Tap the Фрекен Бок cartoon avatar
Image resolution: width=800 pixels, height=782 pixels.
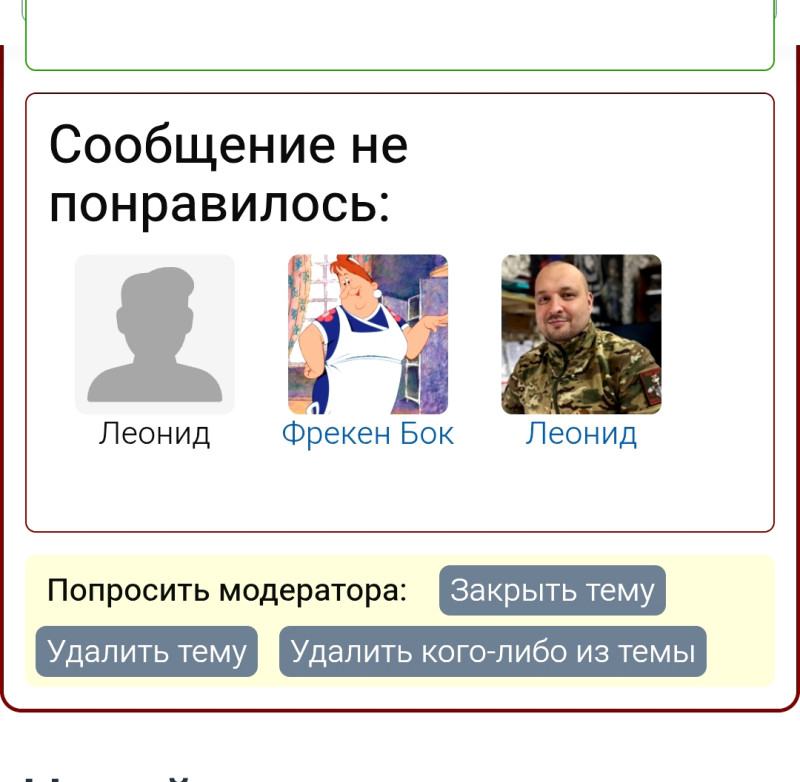click(x=367, y=334)
